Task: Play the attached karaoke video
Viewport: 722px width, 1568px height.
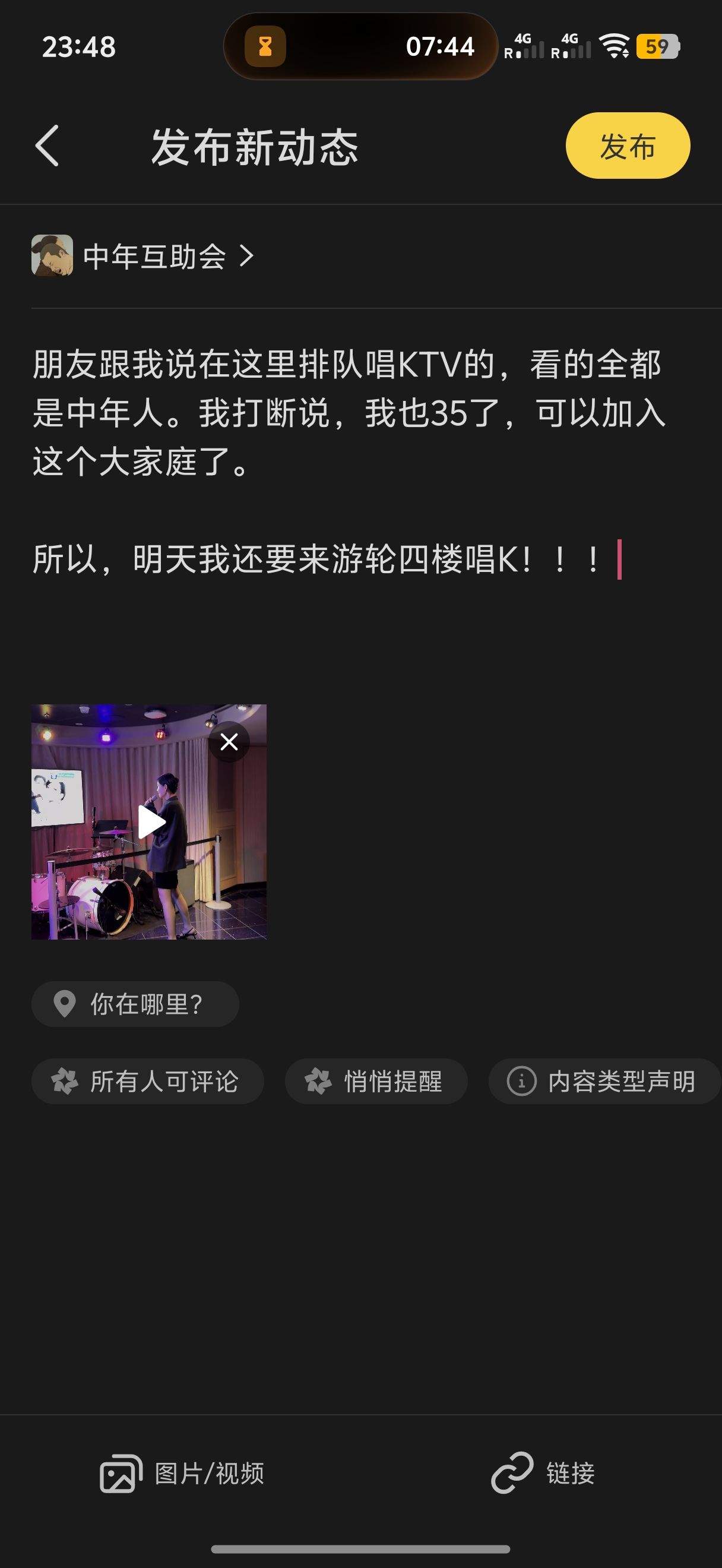Action: click(150, 823)
